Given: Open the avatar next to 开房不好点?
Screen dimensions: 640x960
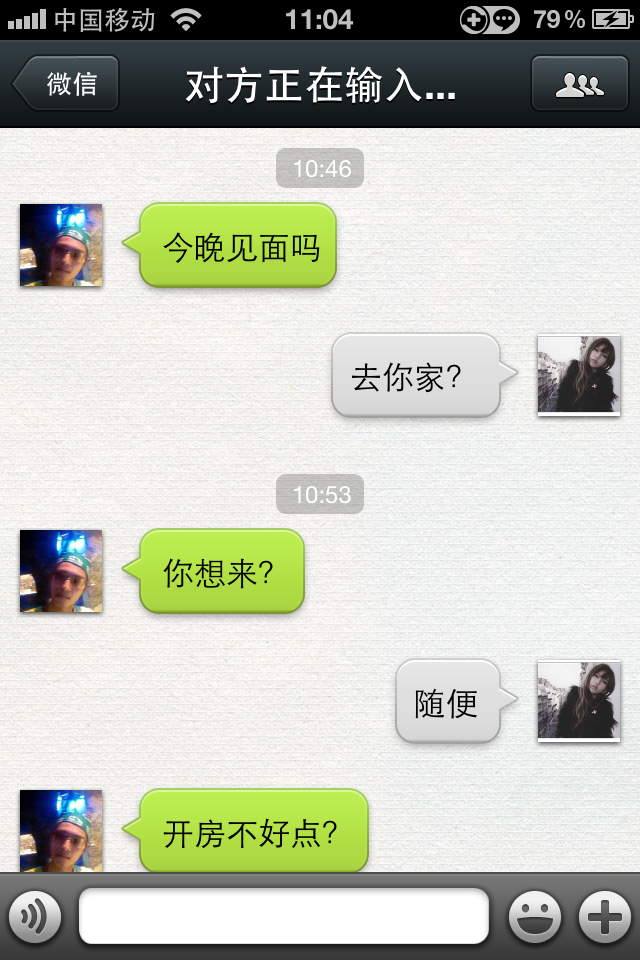Looking at the screenshot, I should click(61, 830).
